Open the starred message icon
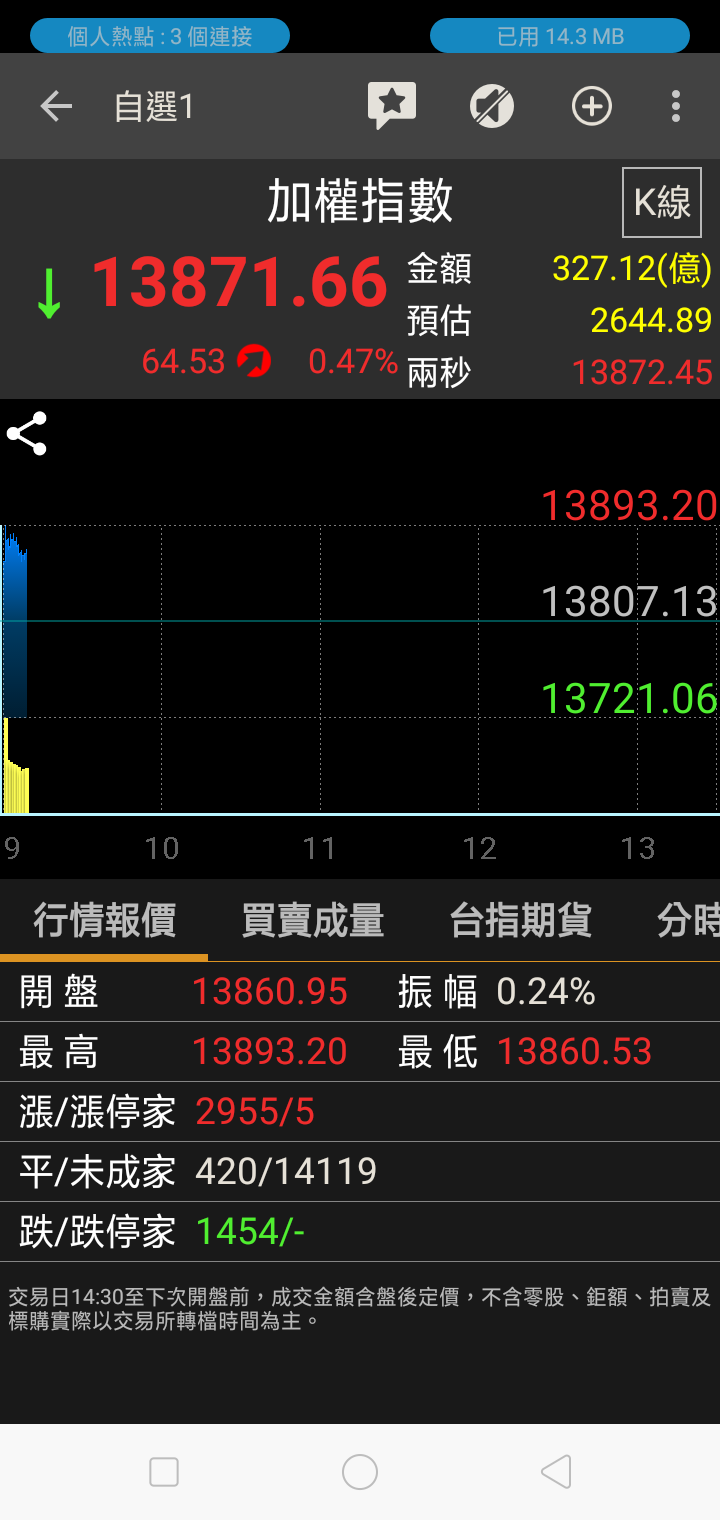 tap(392, 105)
